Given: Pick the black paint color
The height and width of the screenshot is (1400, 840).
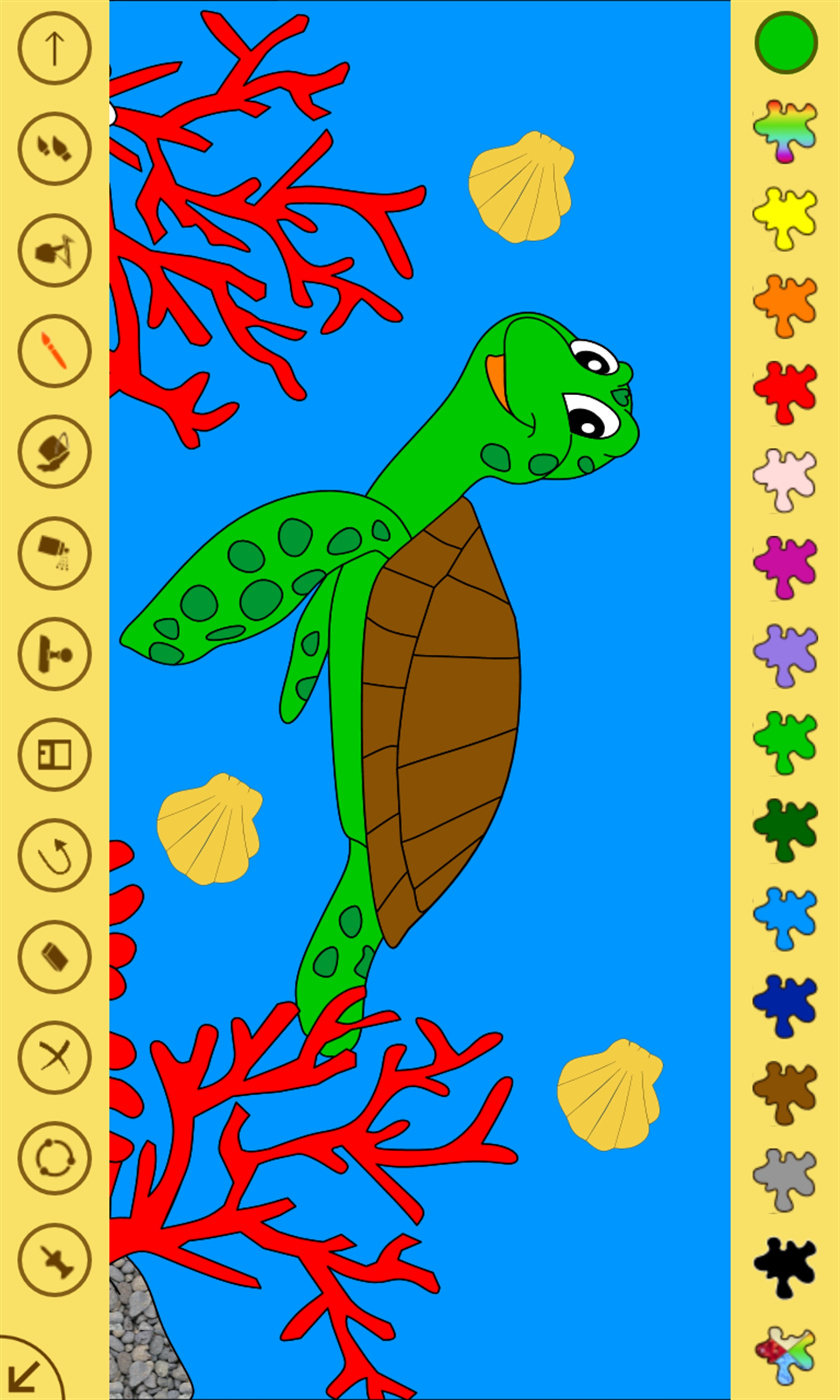Looking at the screenshot, I should coord(785,1267).
